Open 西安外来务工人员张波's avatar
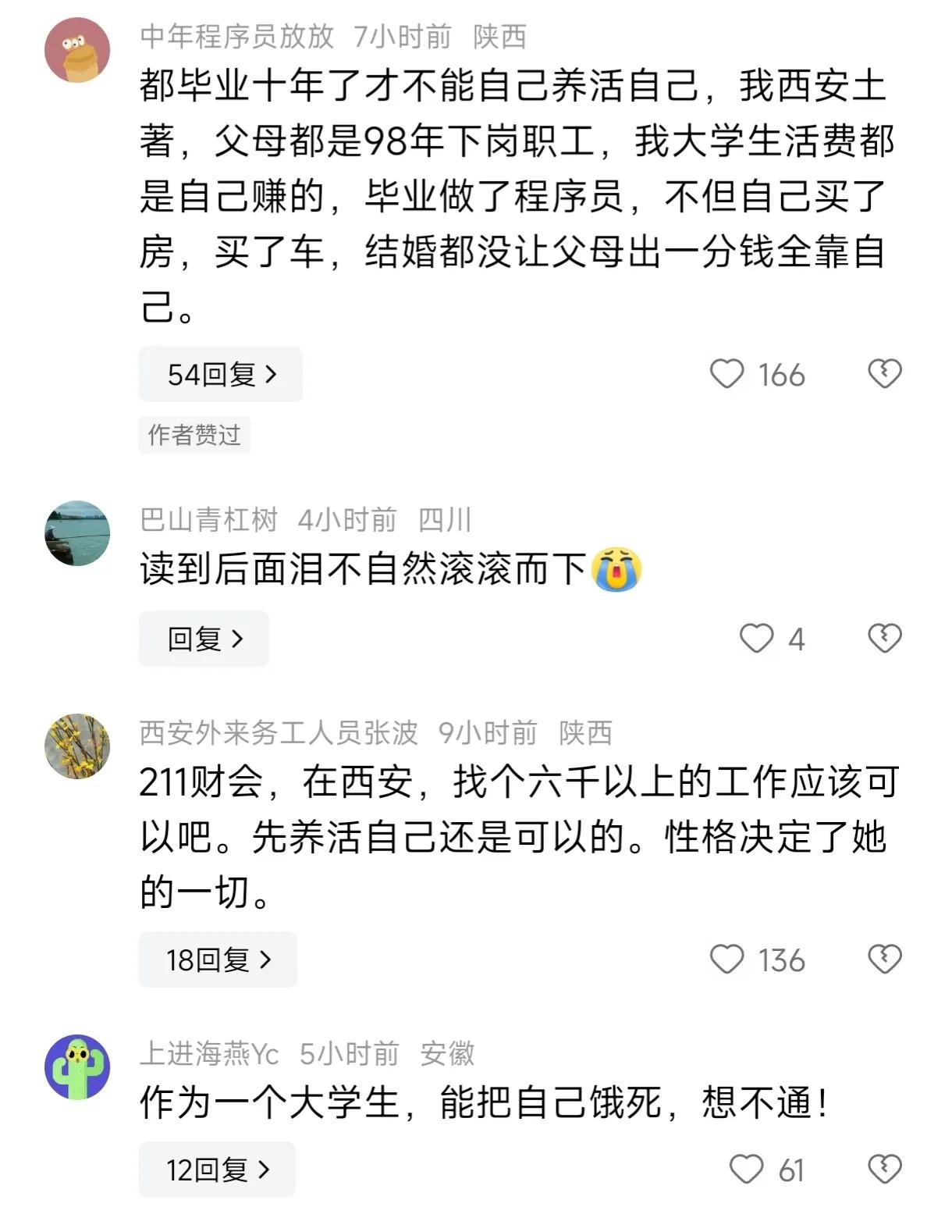Viewport: 952px width, 1232px height. [77, 746]
